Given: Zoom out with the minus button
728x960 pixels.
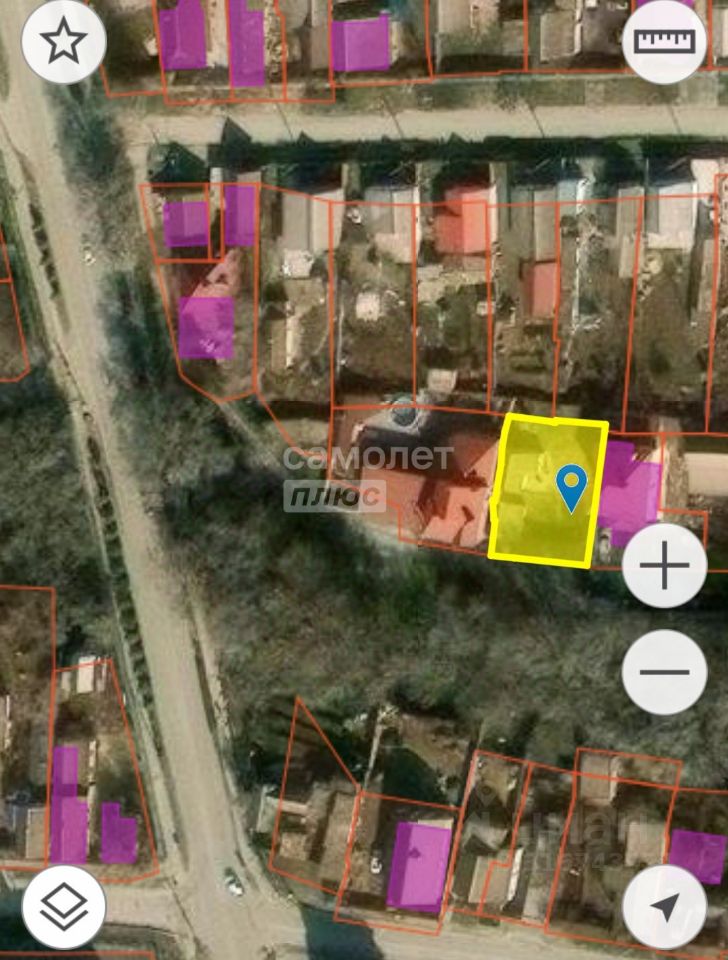Looking at the screenshot, I should (x=664, y=672).
